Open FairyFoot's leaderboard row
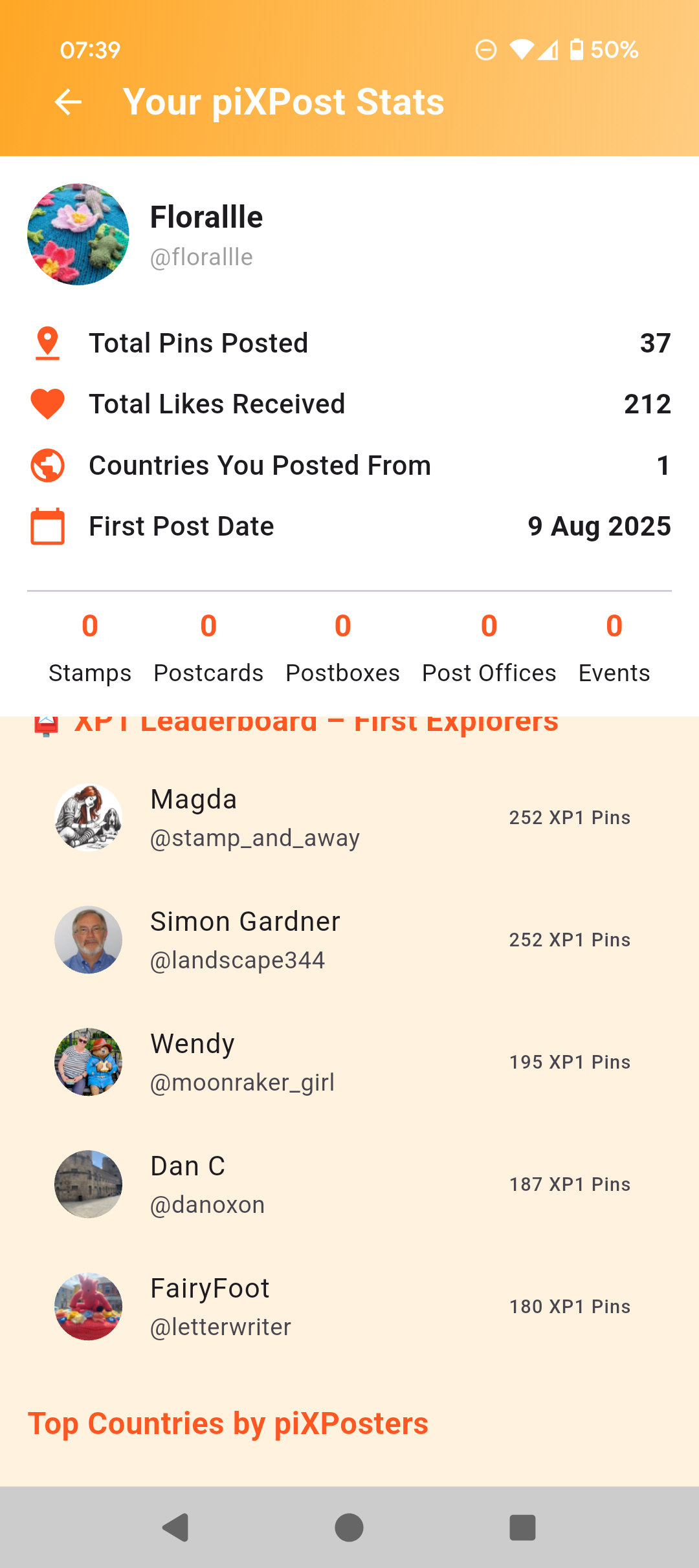 coord(349,1307)
